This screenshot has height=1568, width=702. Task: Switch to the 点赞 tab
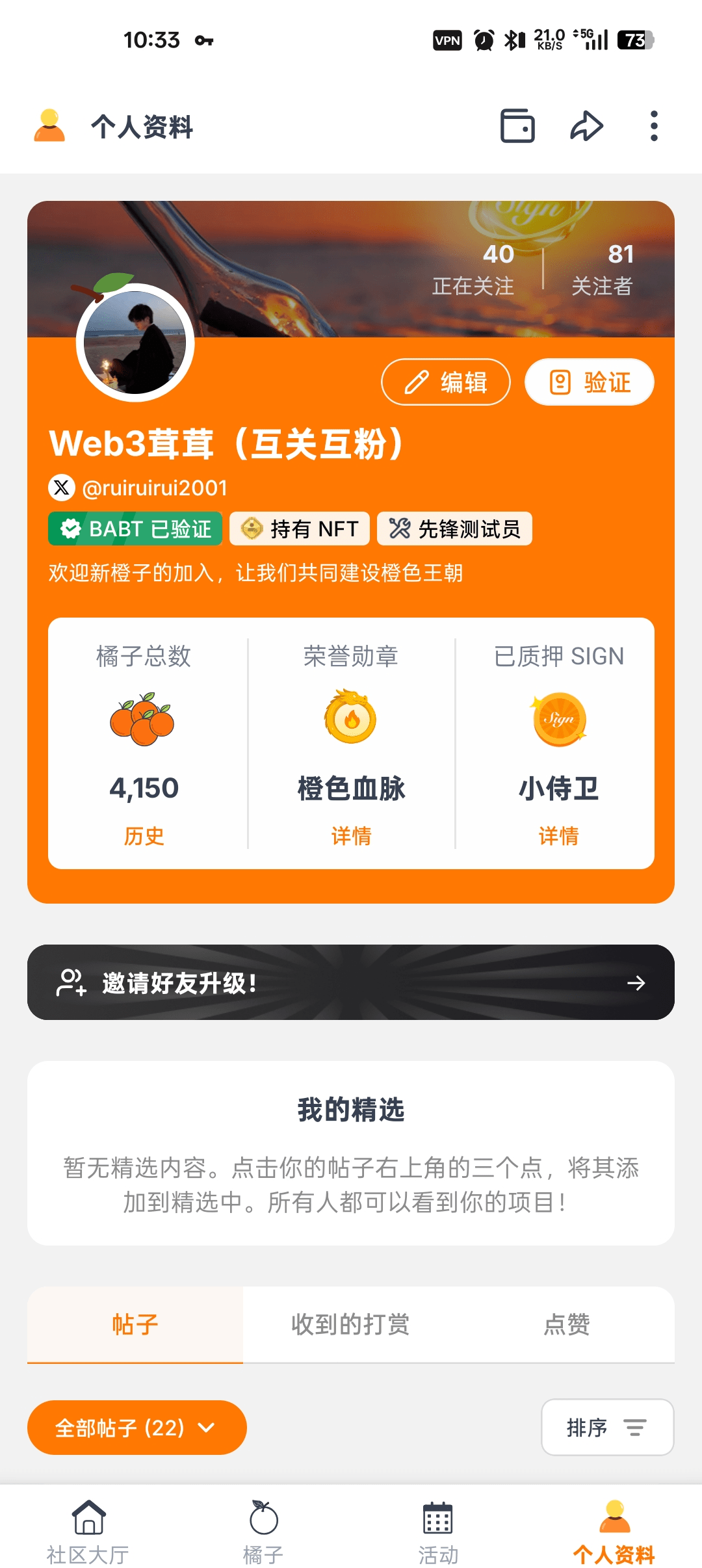coord(566,1324)
